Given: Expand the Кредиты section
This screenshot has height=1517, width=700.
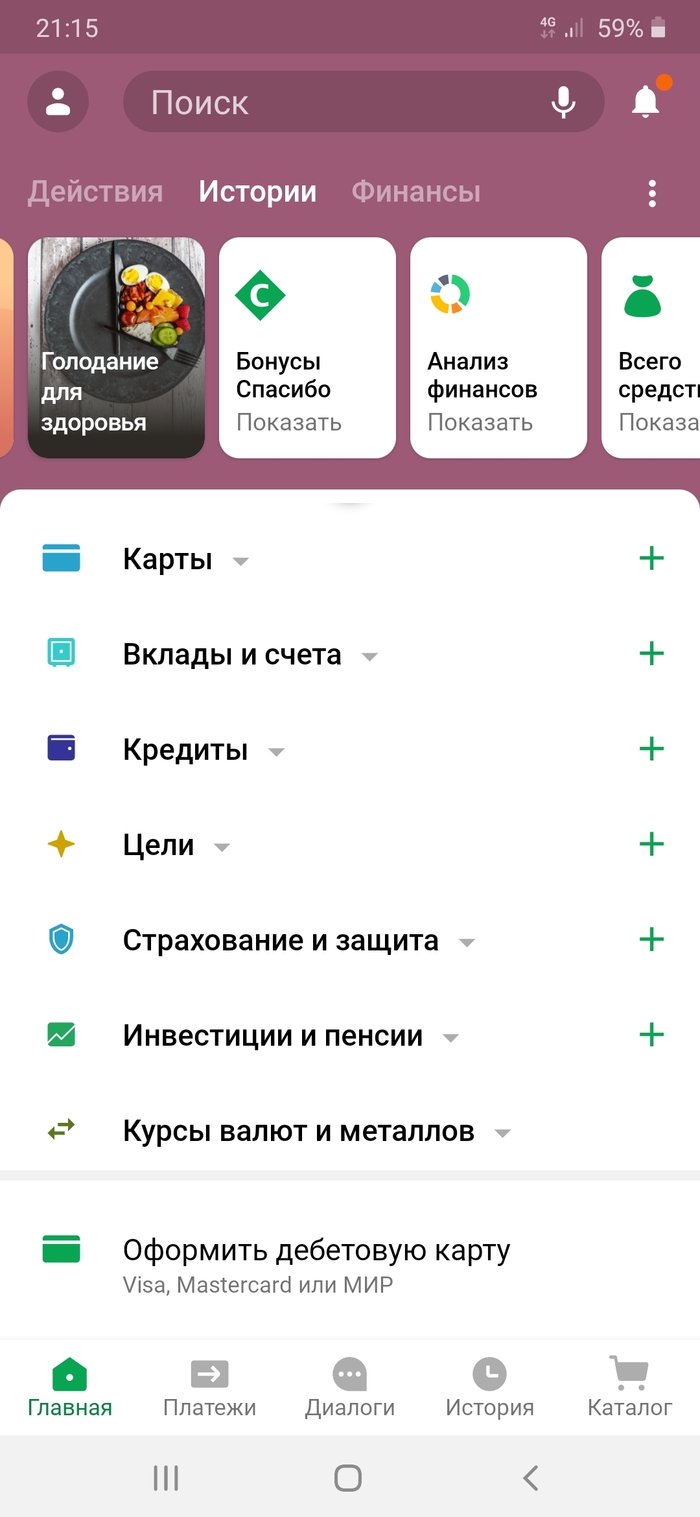Looking at the screenshot, I should click(203, 750).
